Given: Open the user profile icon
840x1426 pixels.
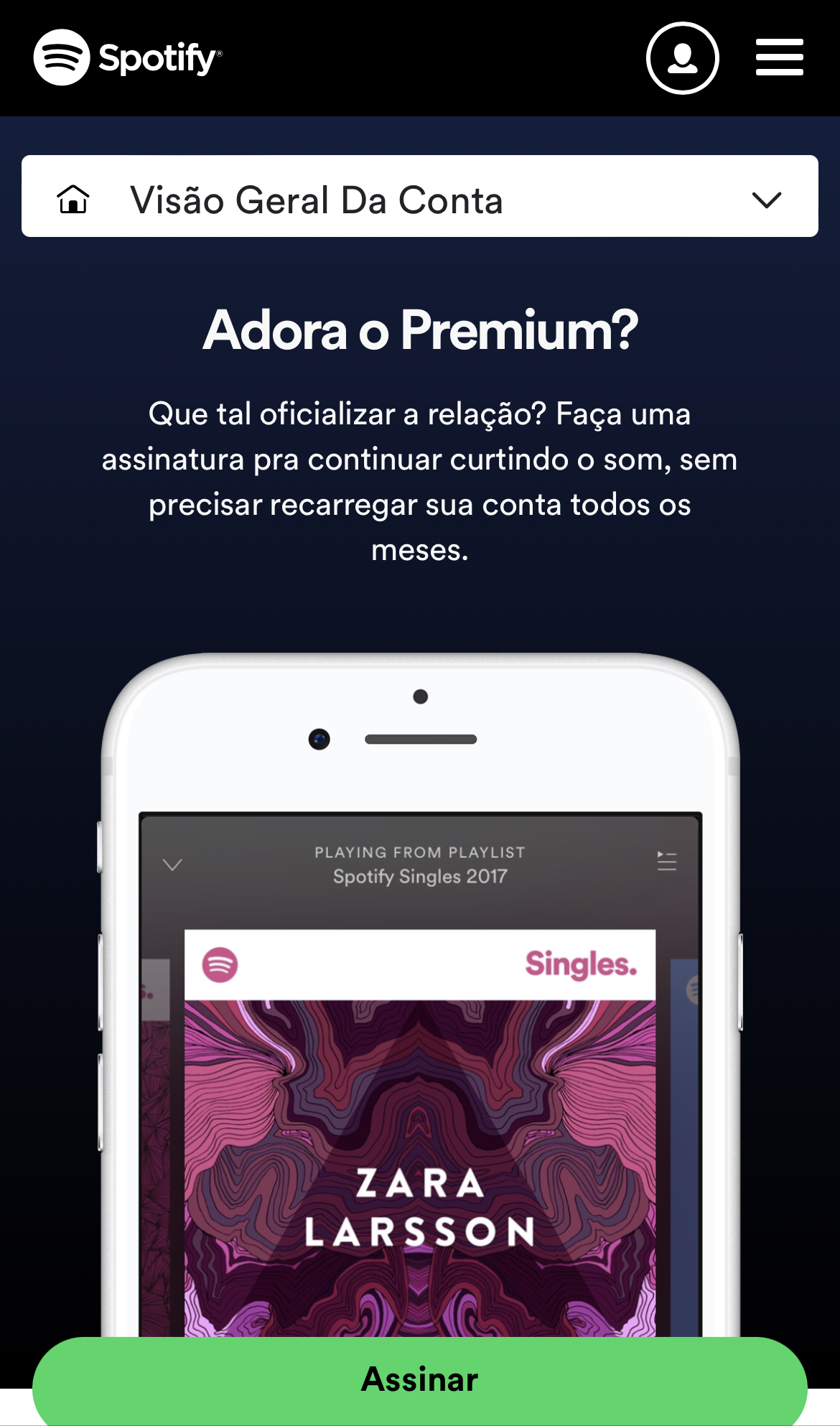Looking at the screenshot, I should click(682, 58).
